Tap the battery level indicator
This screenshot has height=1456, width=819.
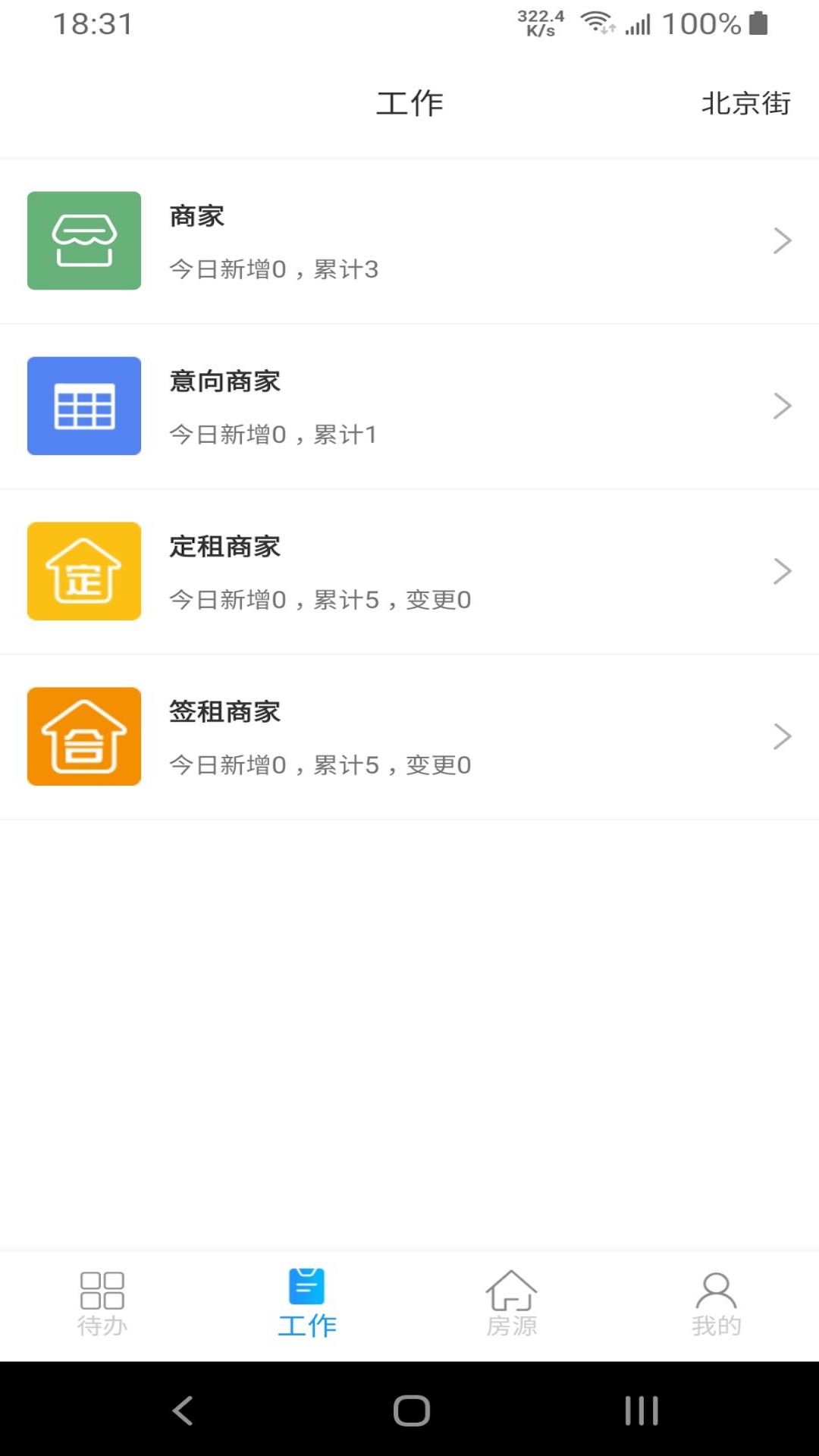point(758,24)
